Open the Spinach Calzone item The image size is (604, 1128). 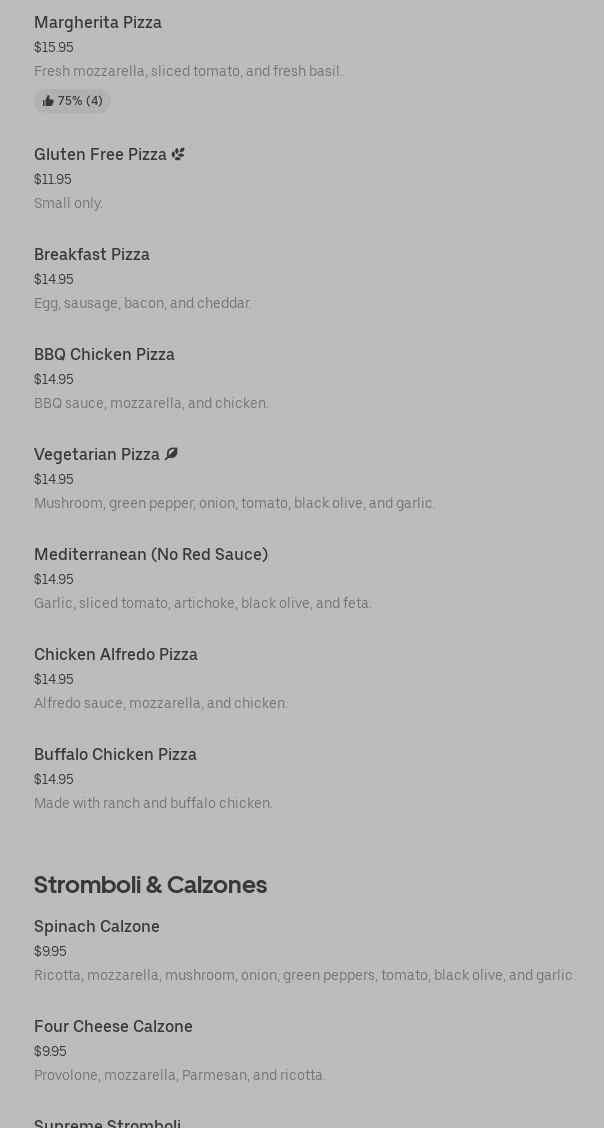coord(97,927)
